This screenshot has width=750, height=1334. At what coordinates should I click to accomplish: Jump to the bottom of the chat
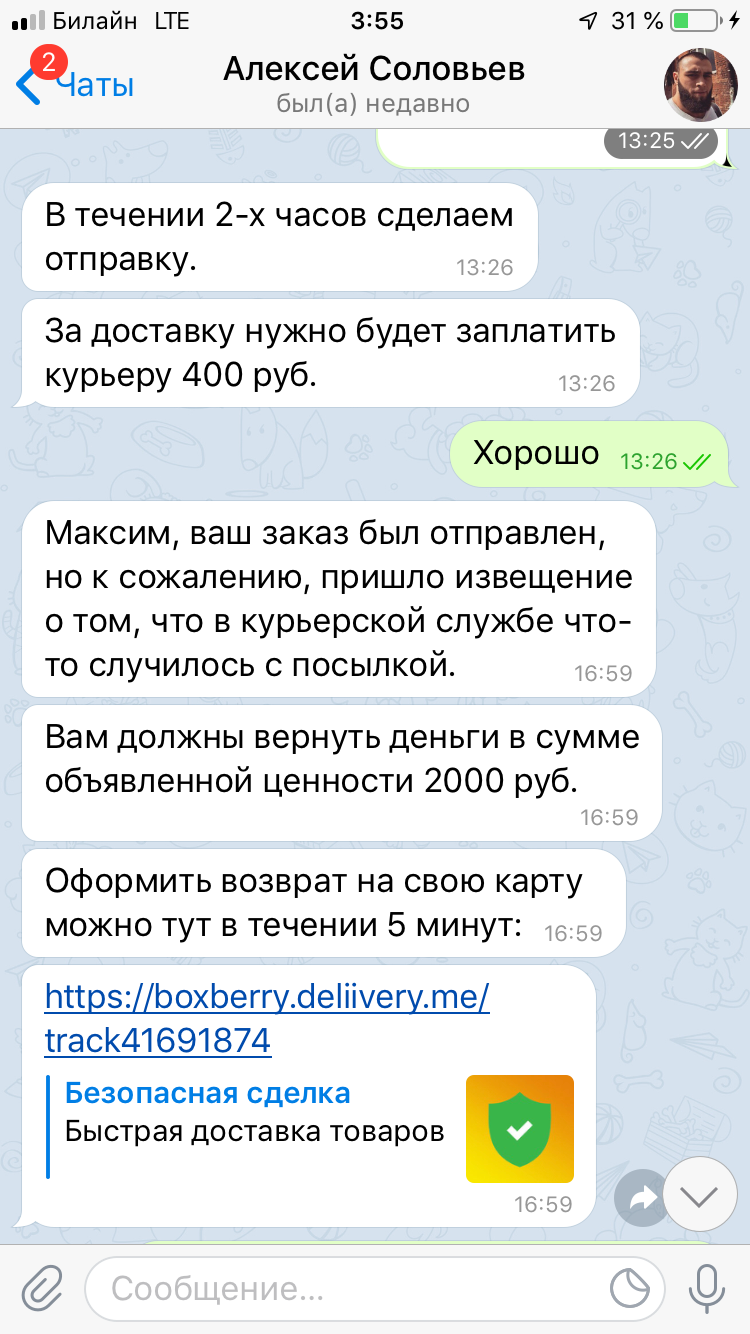point(706,1197)
